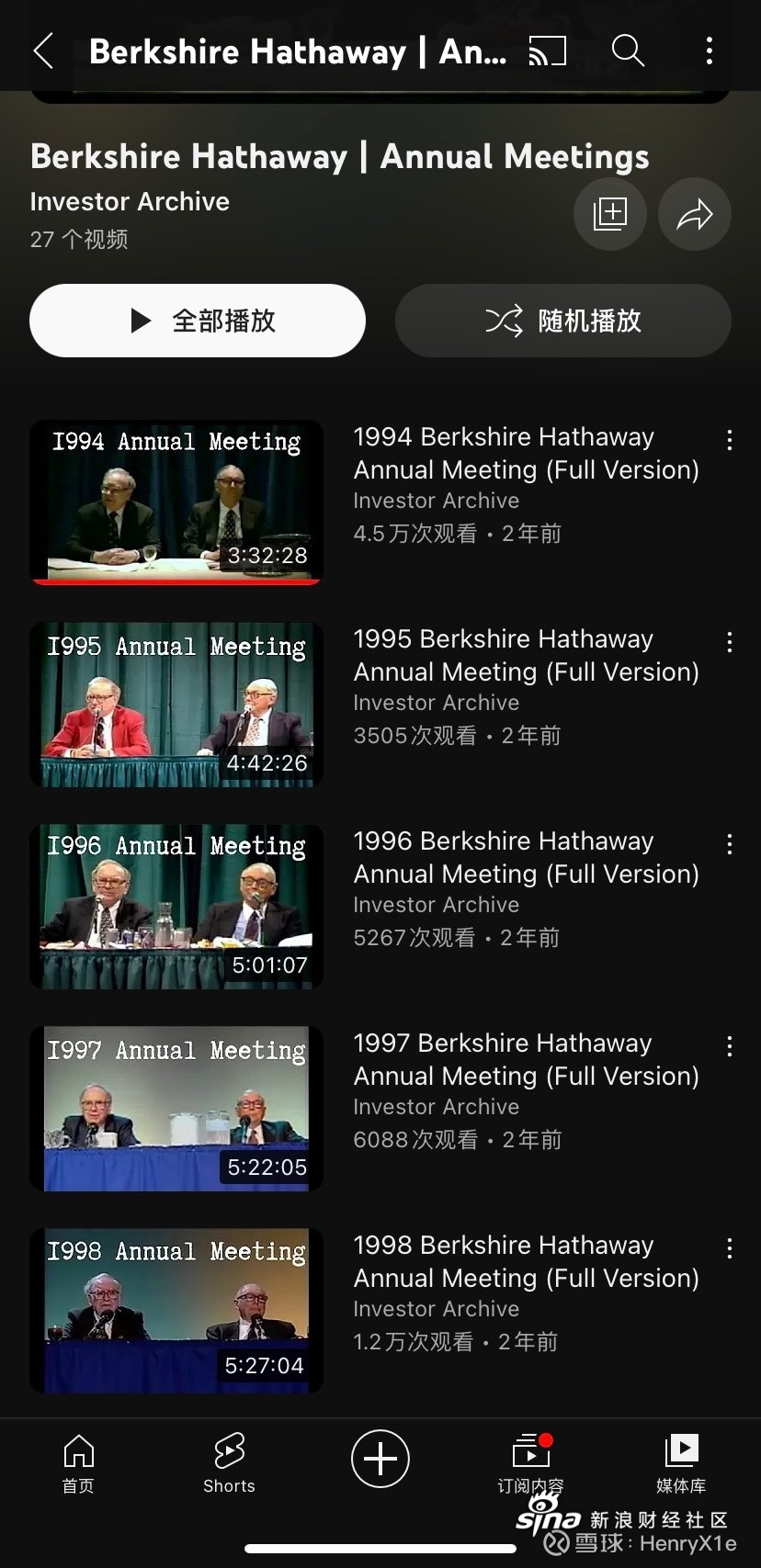Share the Berkshire Hathaway playlist
This screenshot has width=761, height=1568.
[x=695, y=215]
